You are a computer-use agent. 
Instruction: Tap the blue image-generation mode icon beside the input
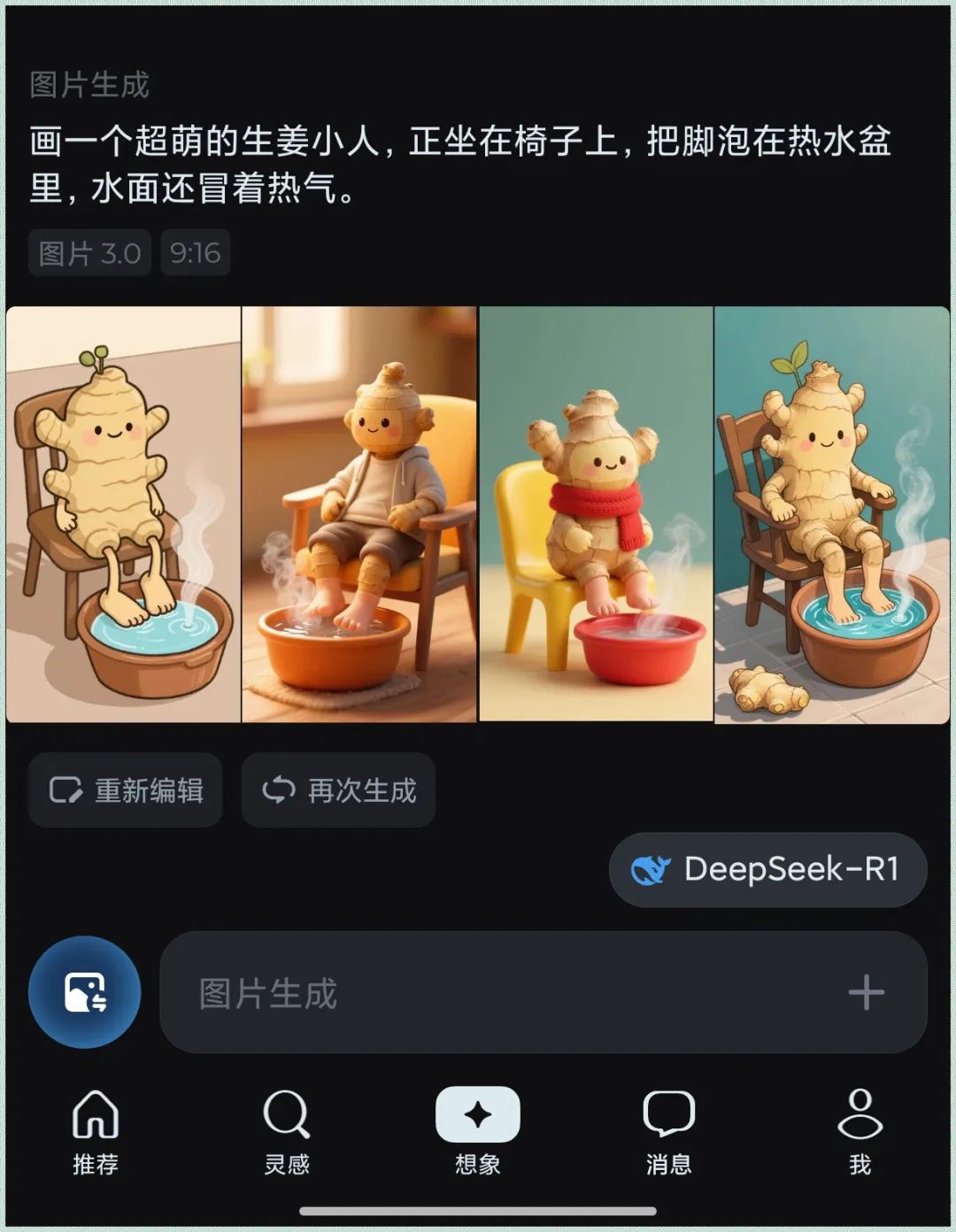84,992
